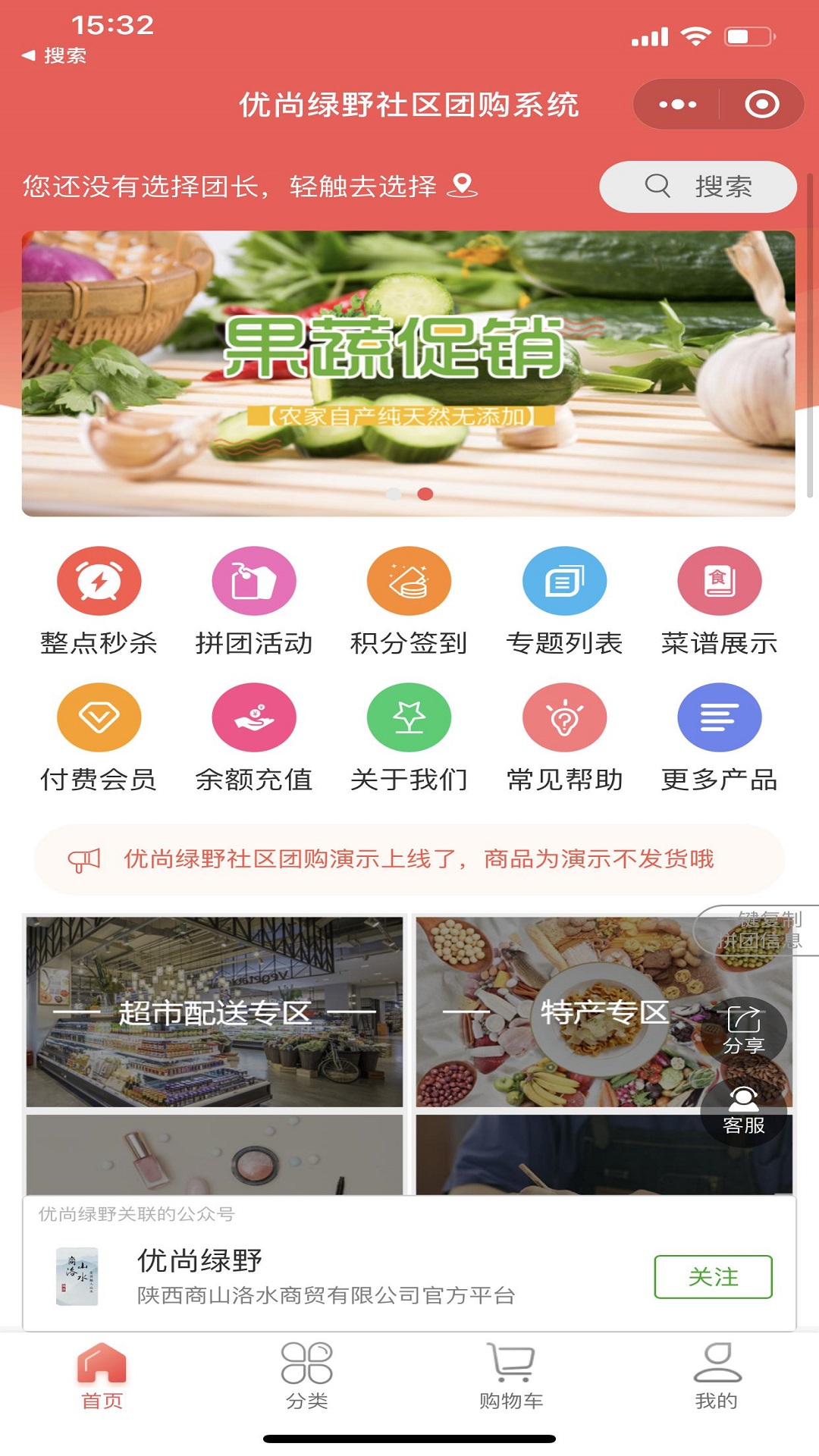Viewport: 819px width, 1456px height.
Task: Contact 客服 customer service
Action: tap(743, 1110)
